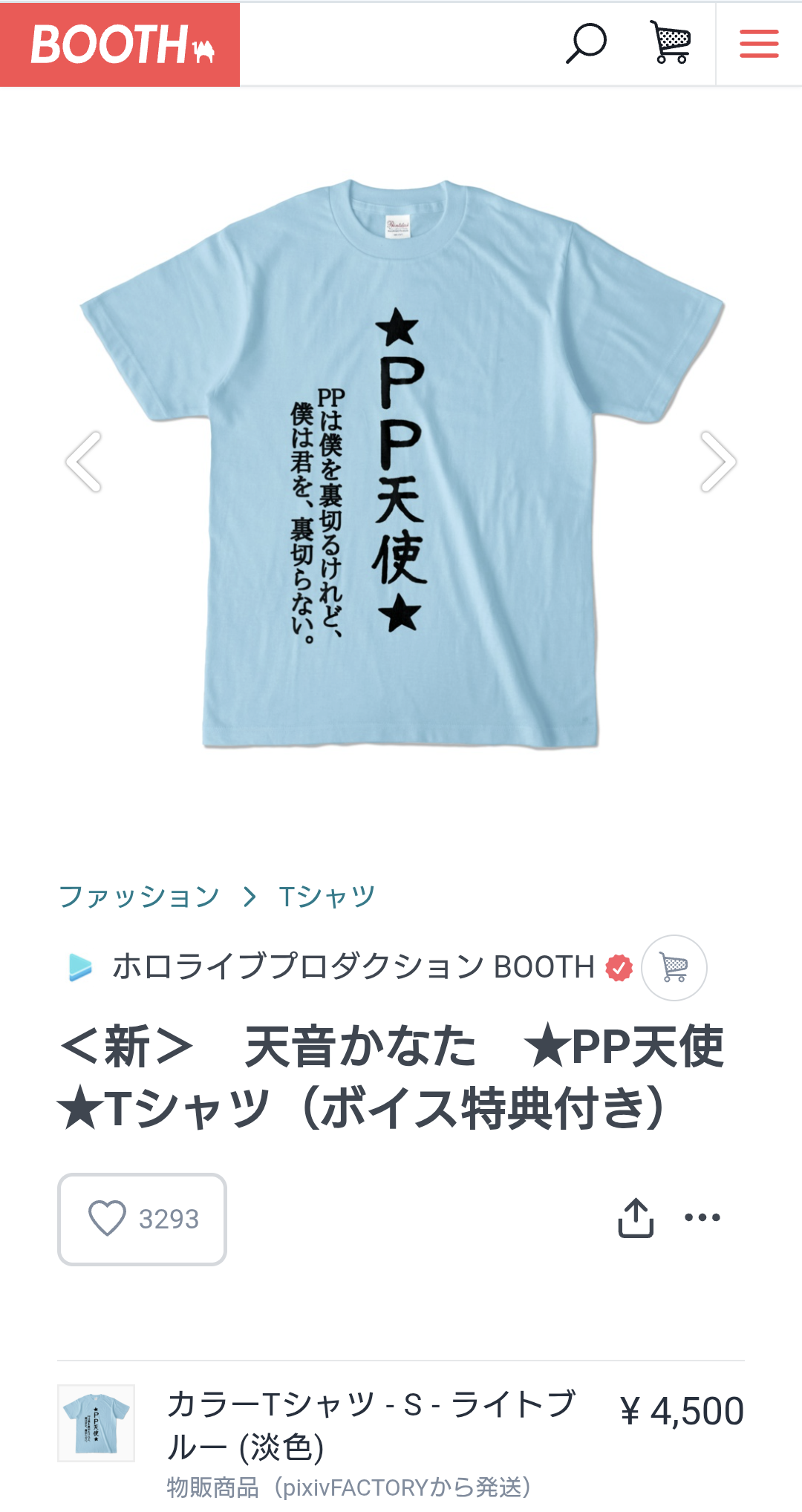Show the next product image
The height and width of the screenshot is (1512, 802).
click(x=718, y=462)
